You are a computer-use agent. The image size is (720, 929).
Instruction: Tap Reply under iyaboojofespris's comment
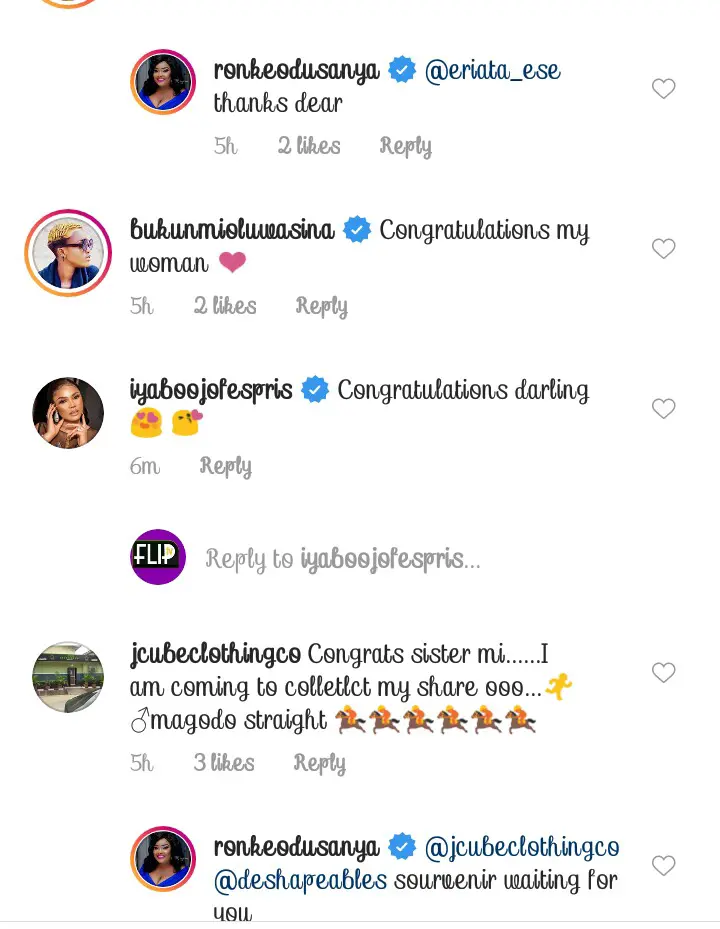pos(225,466)
